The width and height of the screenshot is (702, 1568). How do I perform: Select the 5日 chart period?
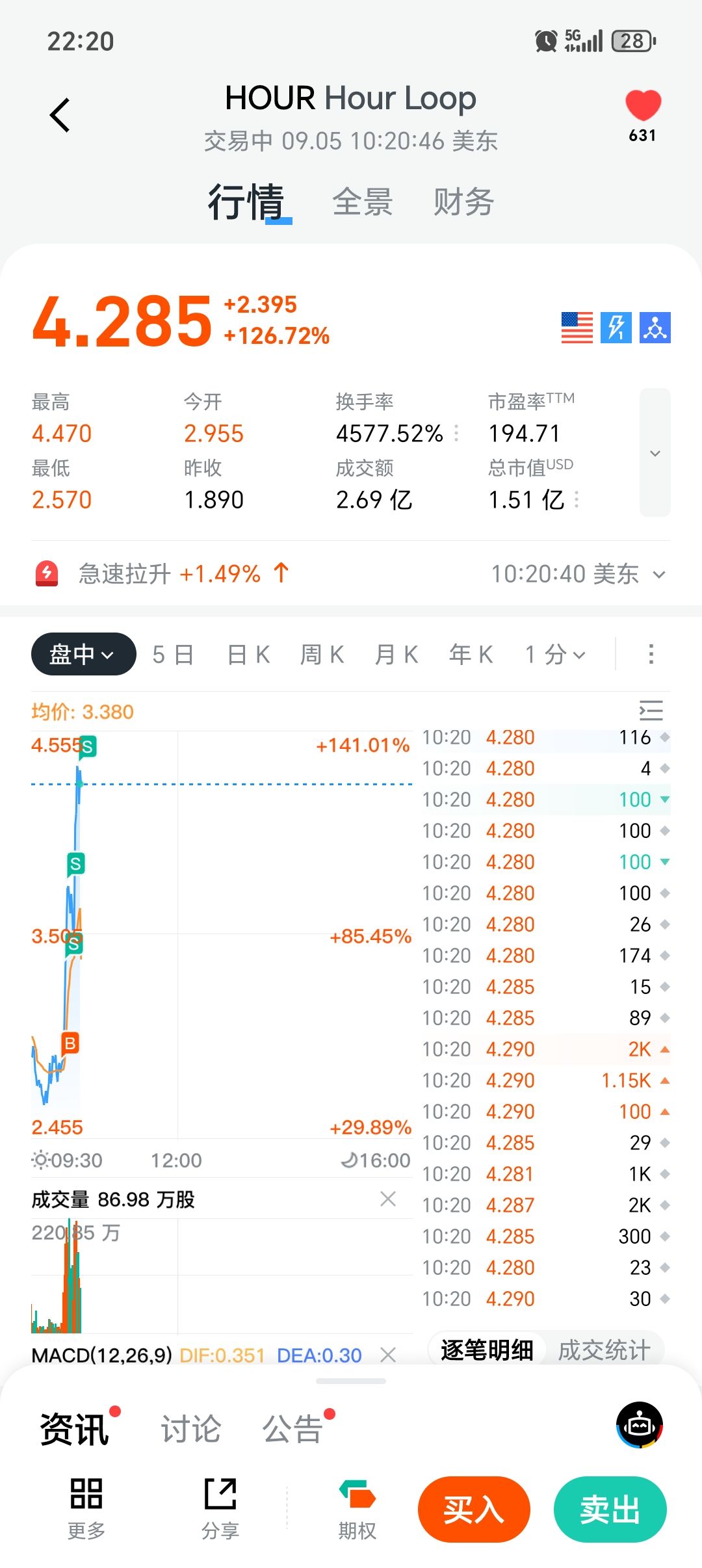[x=173, y=655]
